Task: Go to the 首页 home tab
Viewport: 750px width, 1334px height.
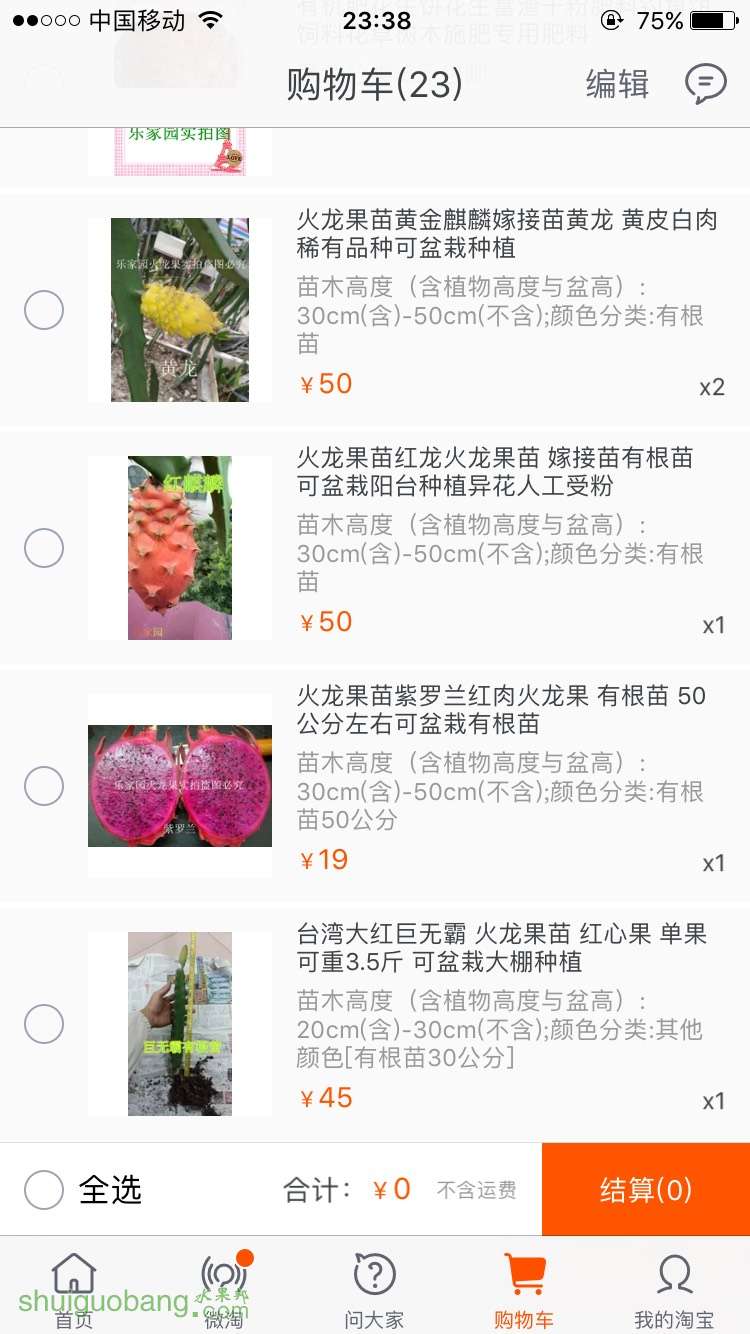Action: (74, 1290)
